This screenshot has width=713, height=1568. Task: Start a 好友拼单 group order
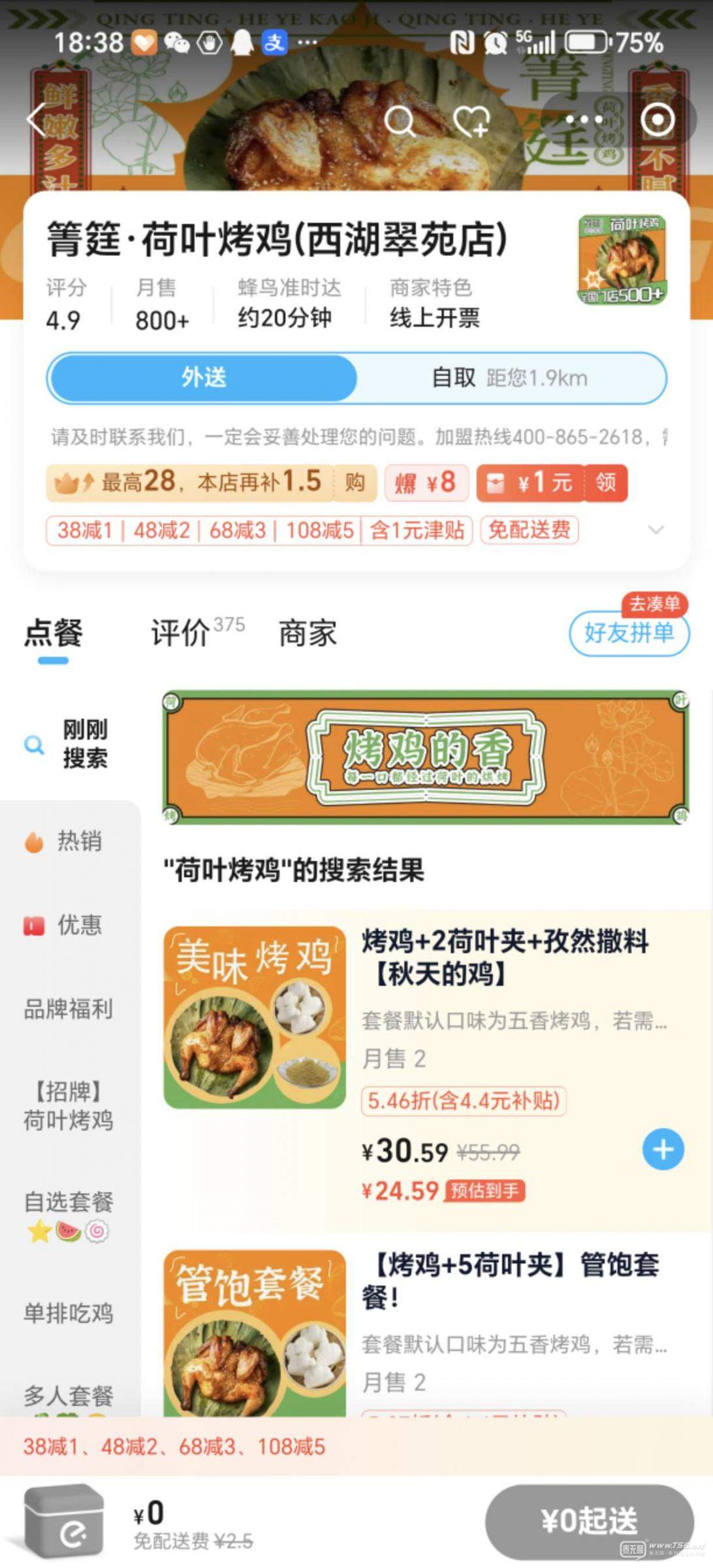(x=629, y=632)
